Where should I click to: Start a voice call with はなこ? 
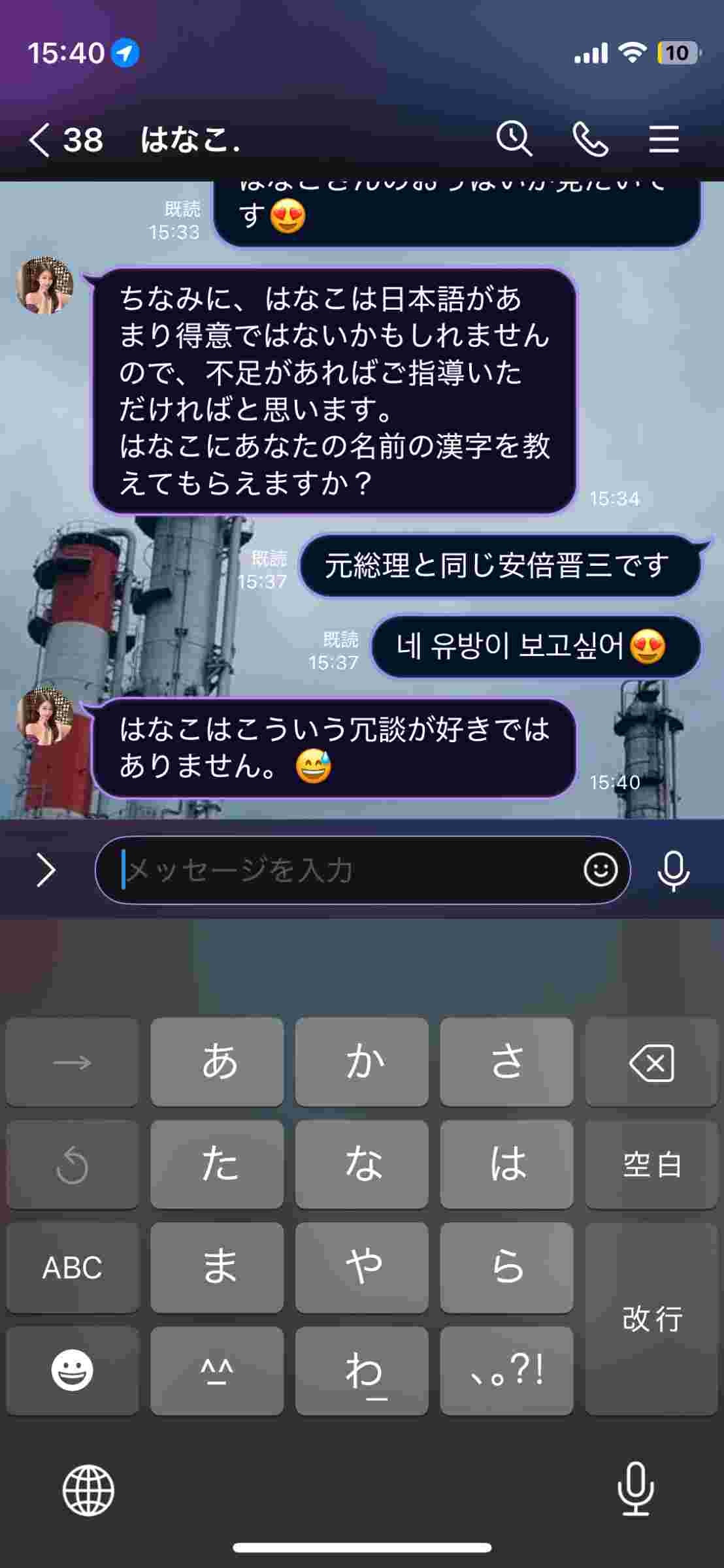590,140
